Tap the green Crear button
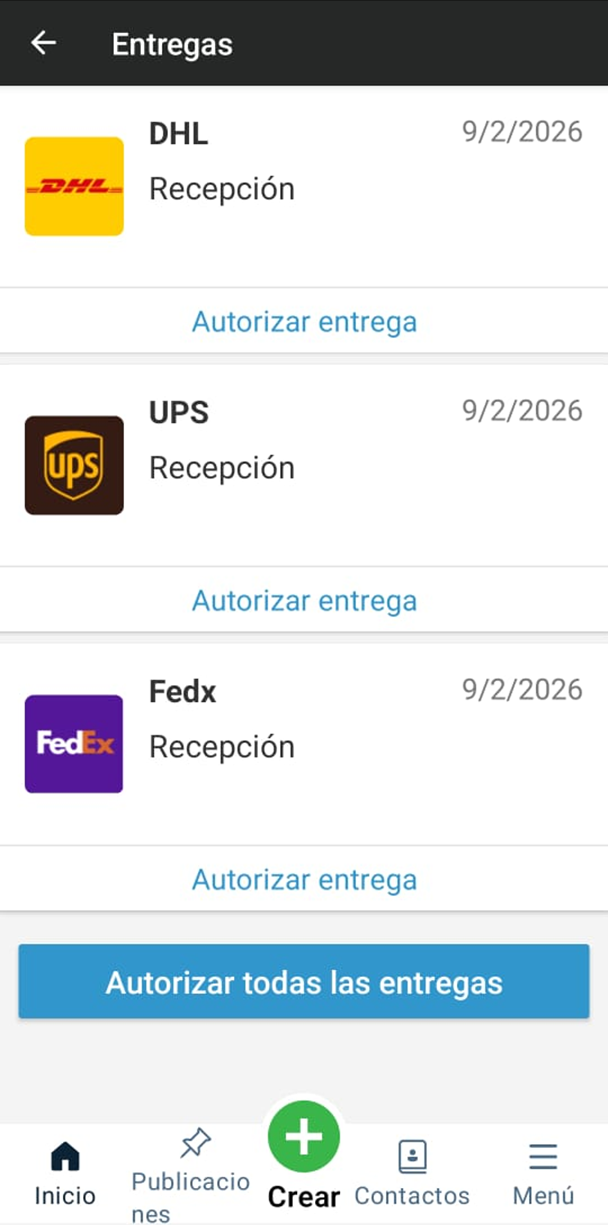Viewport: 608px width, 1225px height. (304, 1139)
